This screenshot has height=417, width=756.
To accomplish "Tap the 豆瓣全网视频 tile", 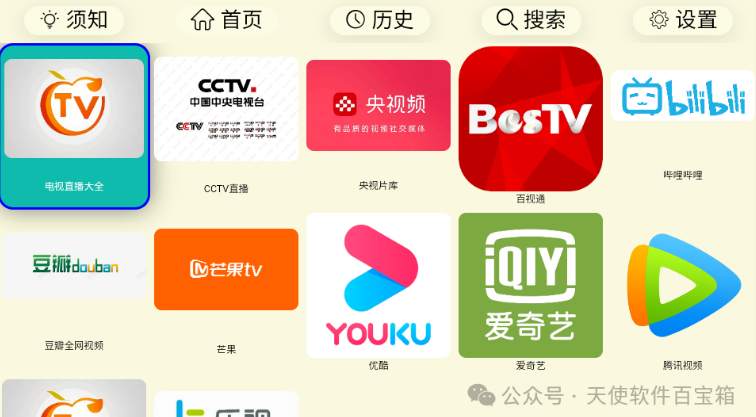I will pyautogui.click(x=74, y=266).
